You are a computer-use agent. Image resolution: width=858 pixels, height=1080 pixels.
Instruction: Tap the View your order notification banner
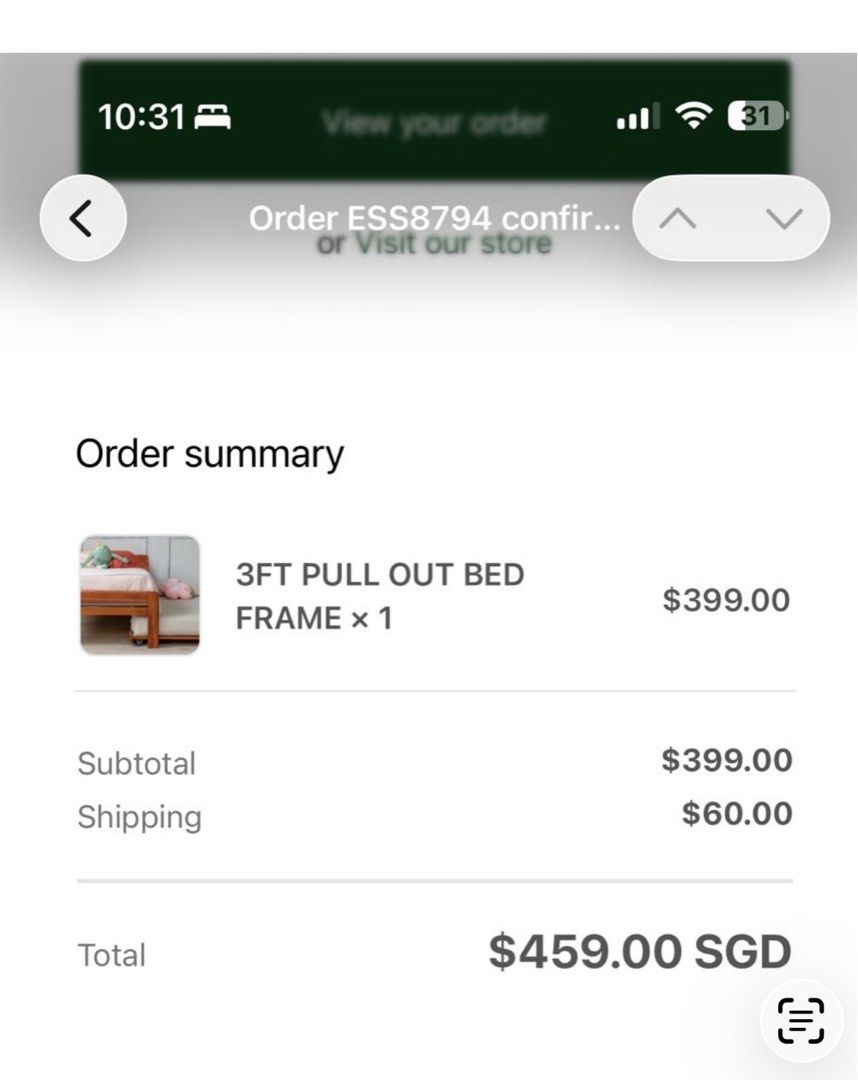(434, 122)
